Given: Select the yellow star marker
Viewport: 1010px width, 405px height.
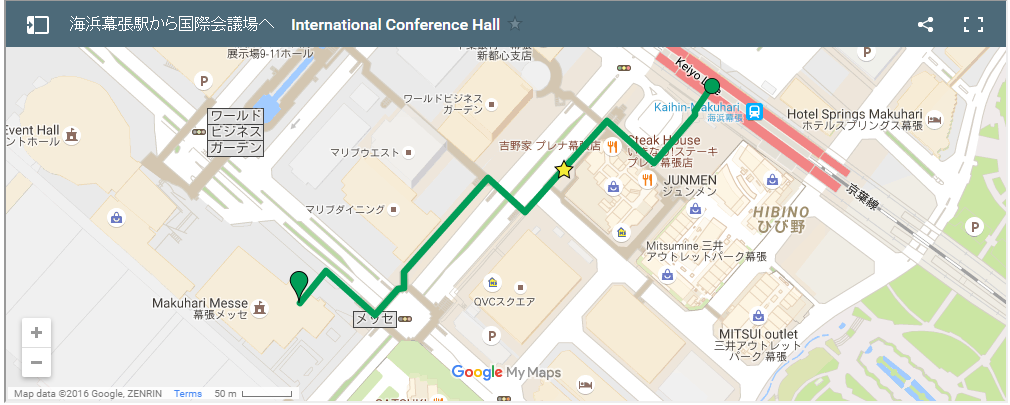Looking at the screenshot, I should tap(564, 170).
